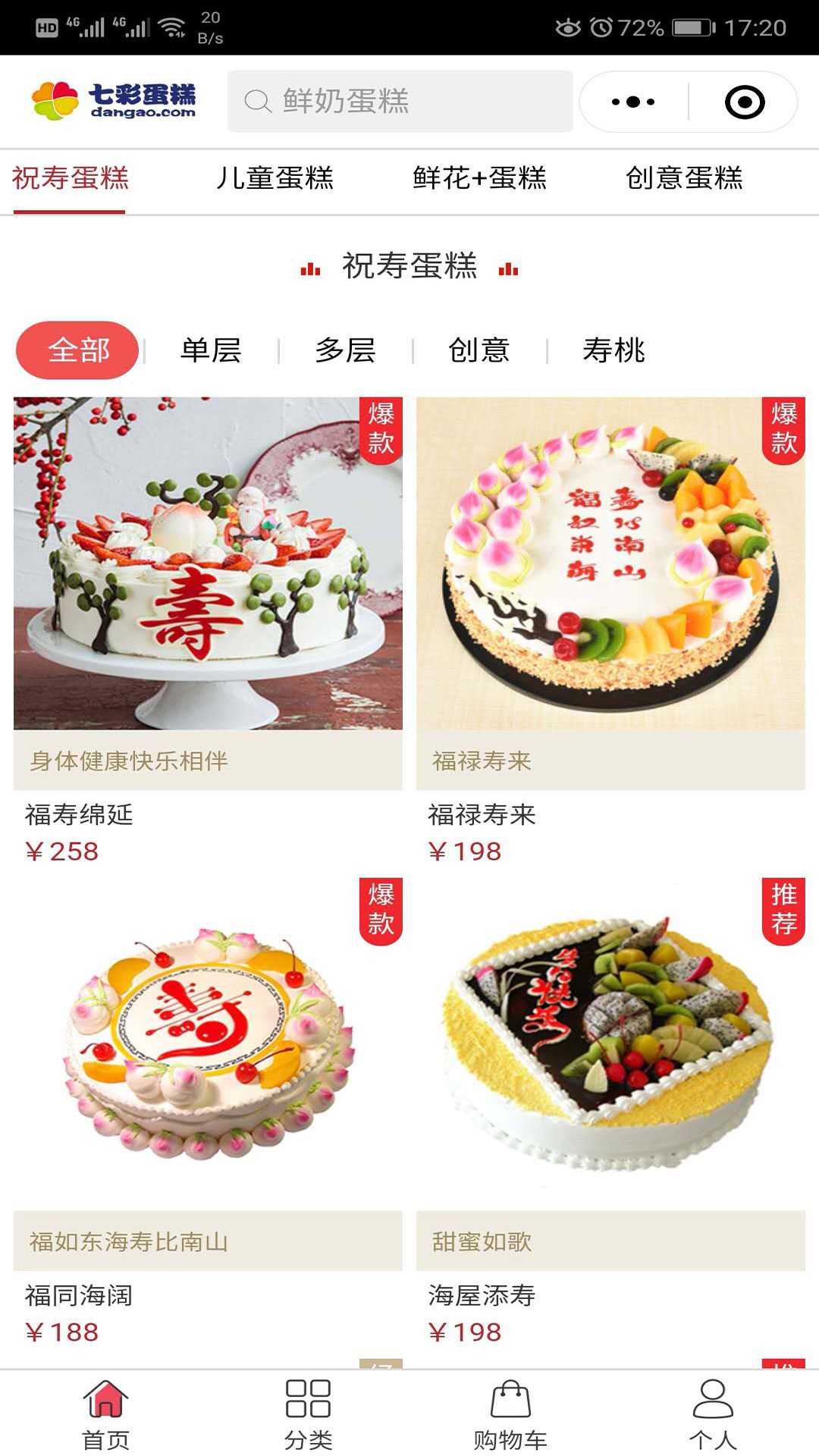This screenshot has height=1456, width=819.
Task: Filter by 寿桃 cakes
Action: click(613, 350)
